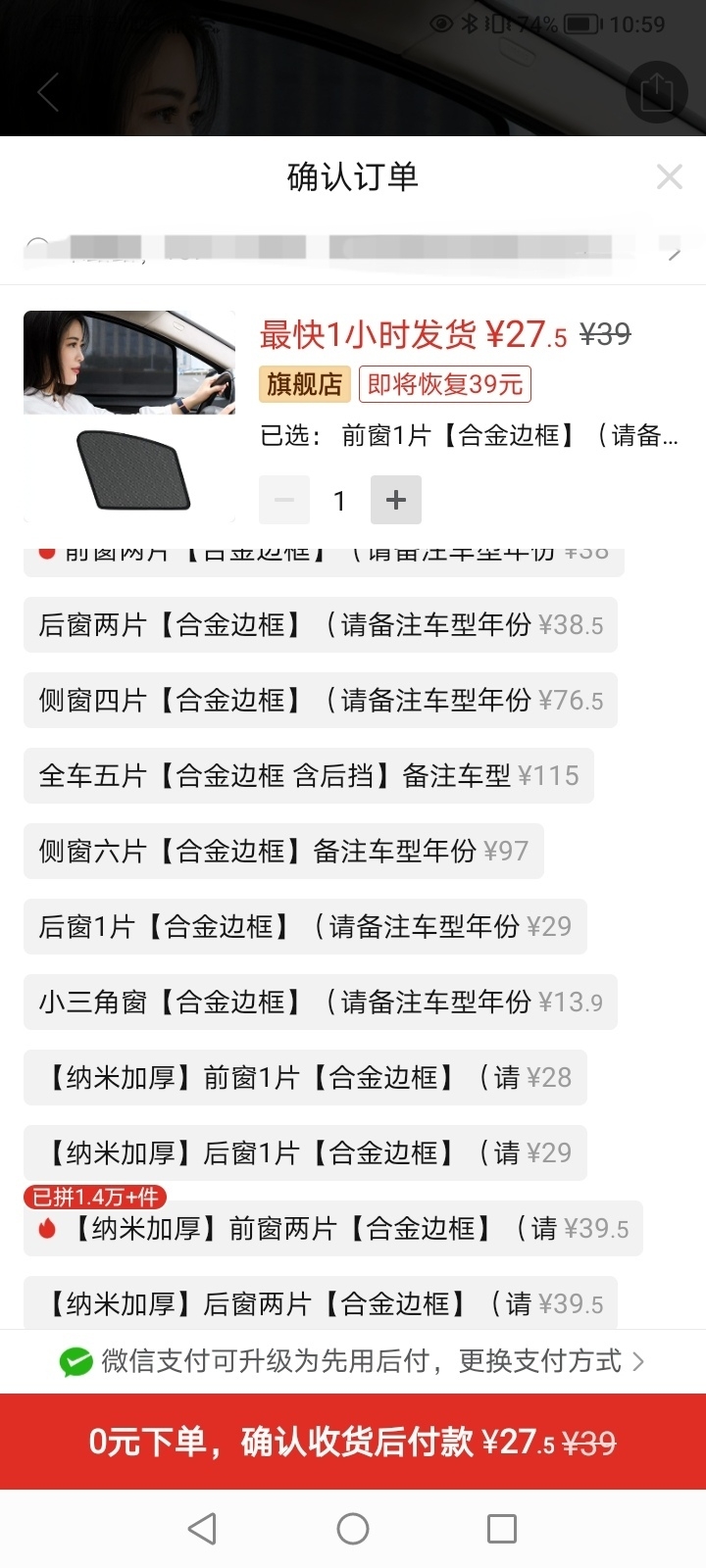The height and width of the screenshot is (1568, 706).
Task: Change the WeChat payment method
Action: click(x=353, y=1361)
